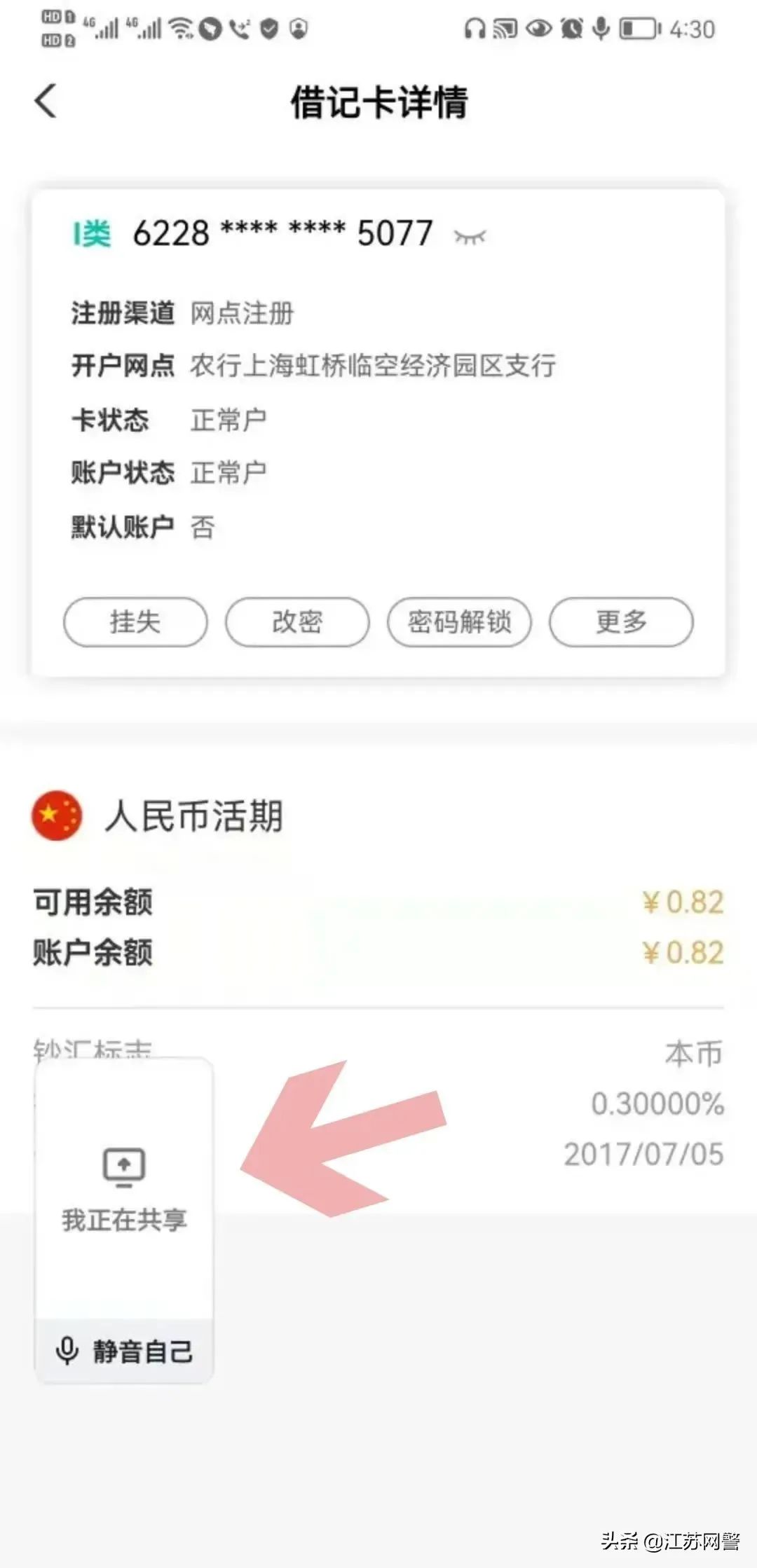This screenshot has height=1568, width=757.
Task: Reveal the full card number via the eye icon
Action: pos(471,234)
